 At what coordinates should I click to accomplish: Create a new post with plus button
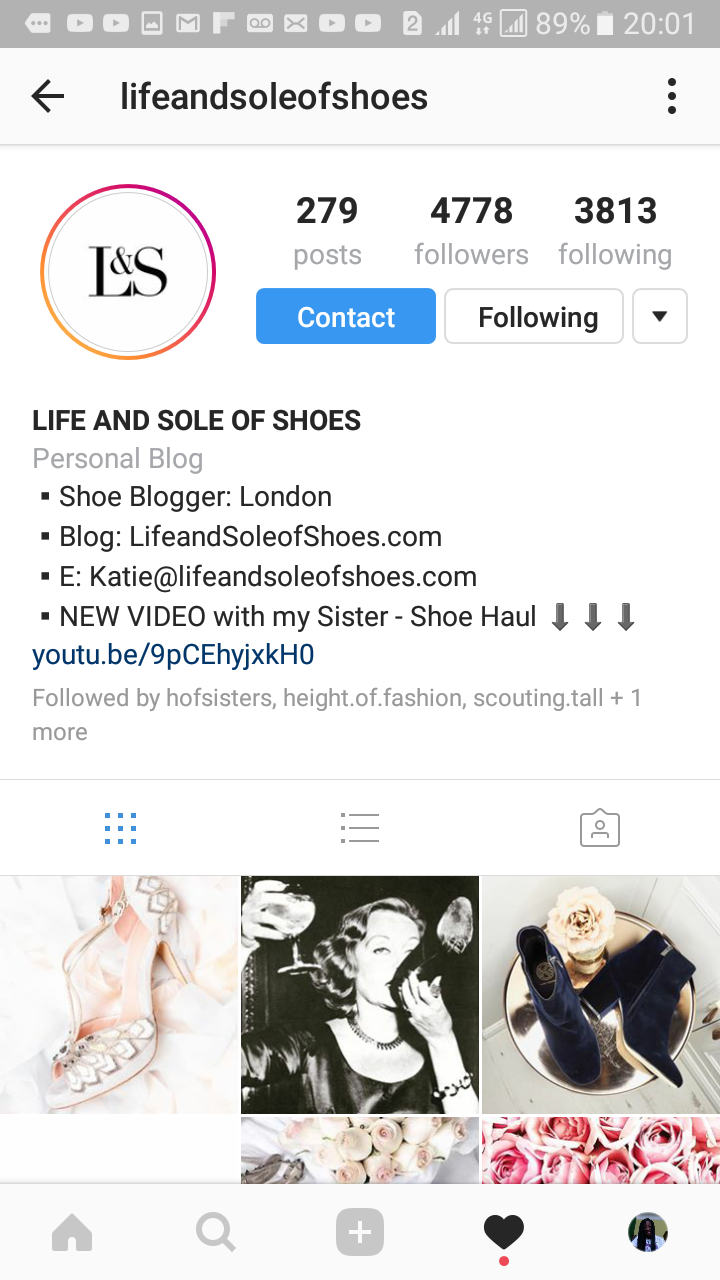[x=359, y=1233]
